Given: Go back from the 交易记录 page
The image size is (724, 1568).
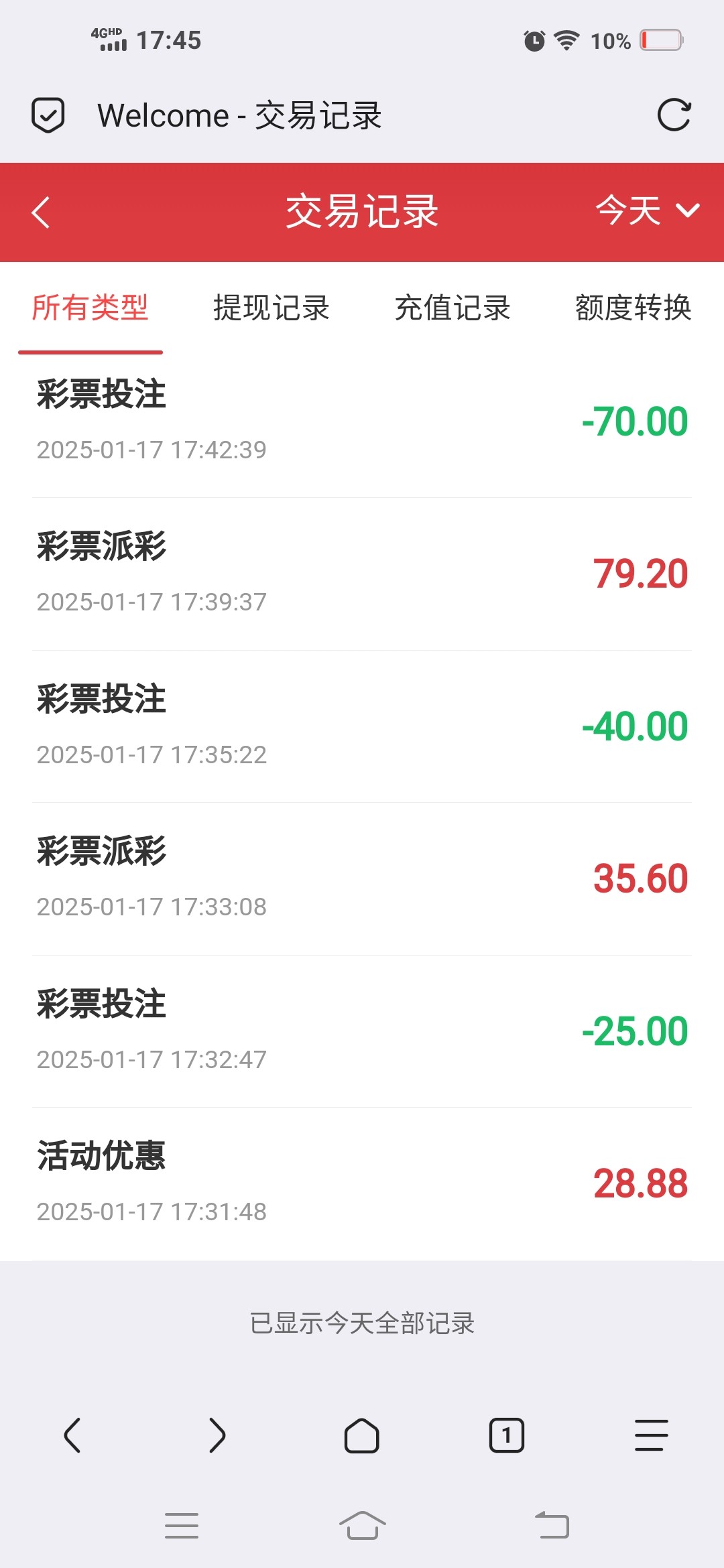Looking at the screenshot, I should [x=42, y=212].
